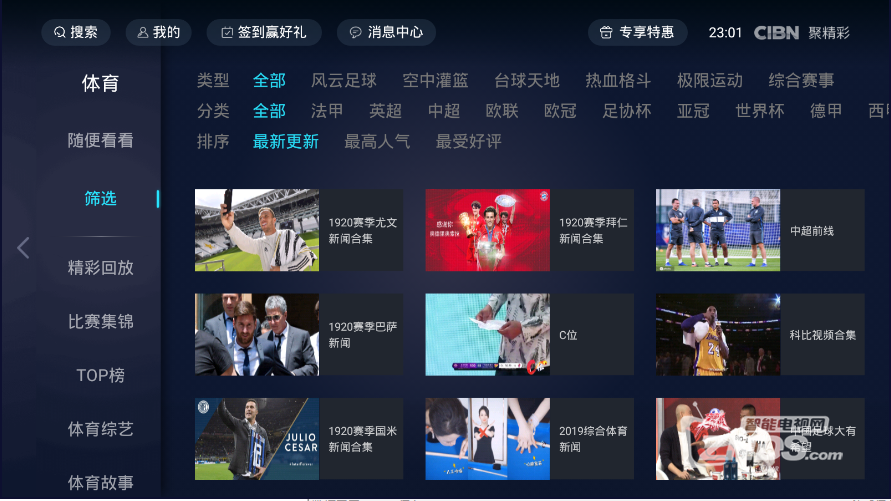Sort by 最受好评
Screen dimensions: 891x501
click(x=468, y=142)
